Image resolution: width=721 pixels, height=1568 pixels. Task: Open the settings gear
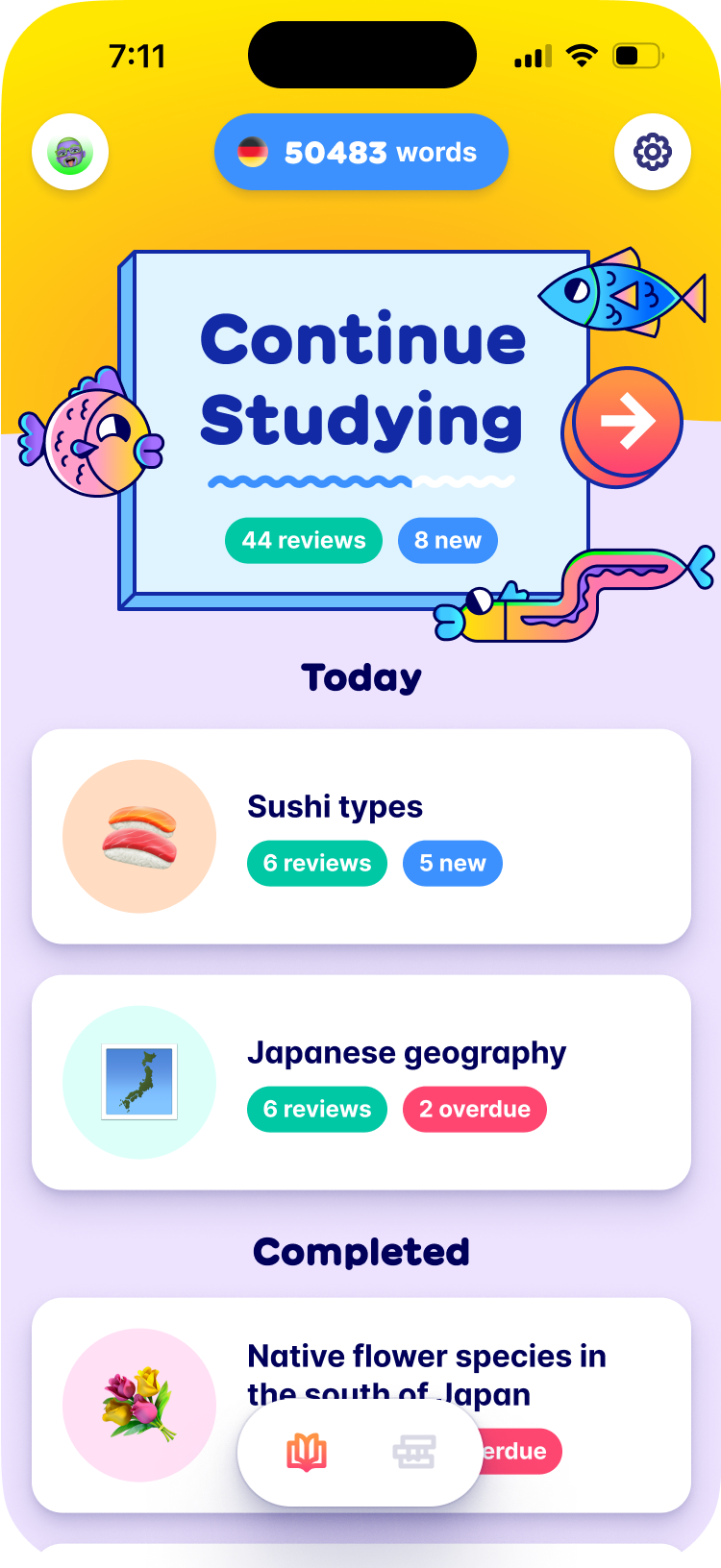[652, 152]
